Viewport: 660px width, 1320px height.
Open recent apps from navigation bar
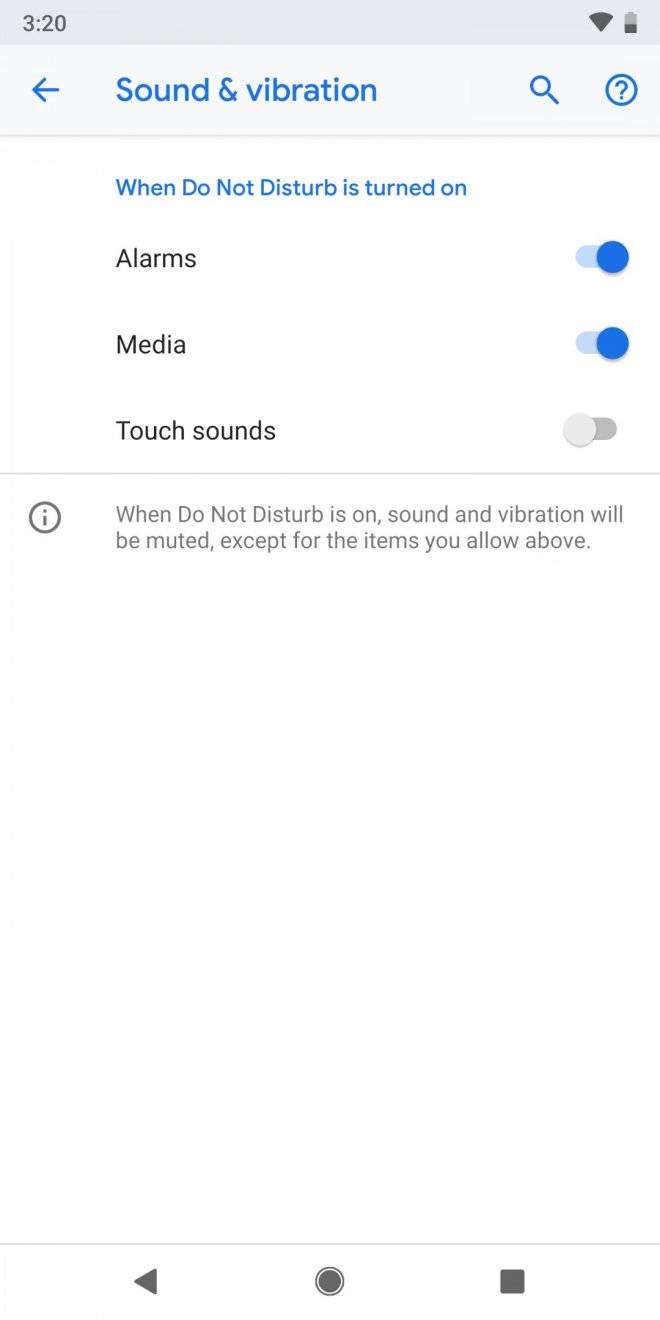[512, 1281]
